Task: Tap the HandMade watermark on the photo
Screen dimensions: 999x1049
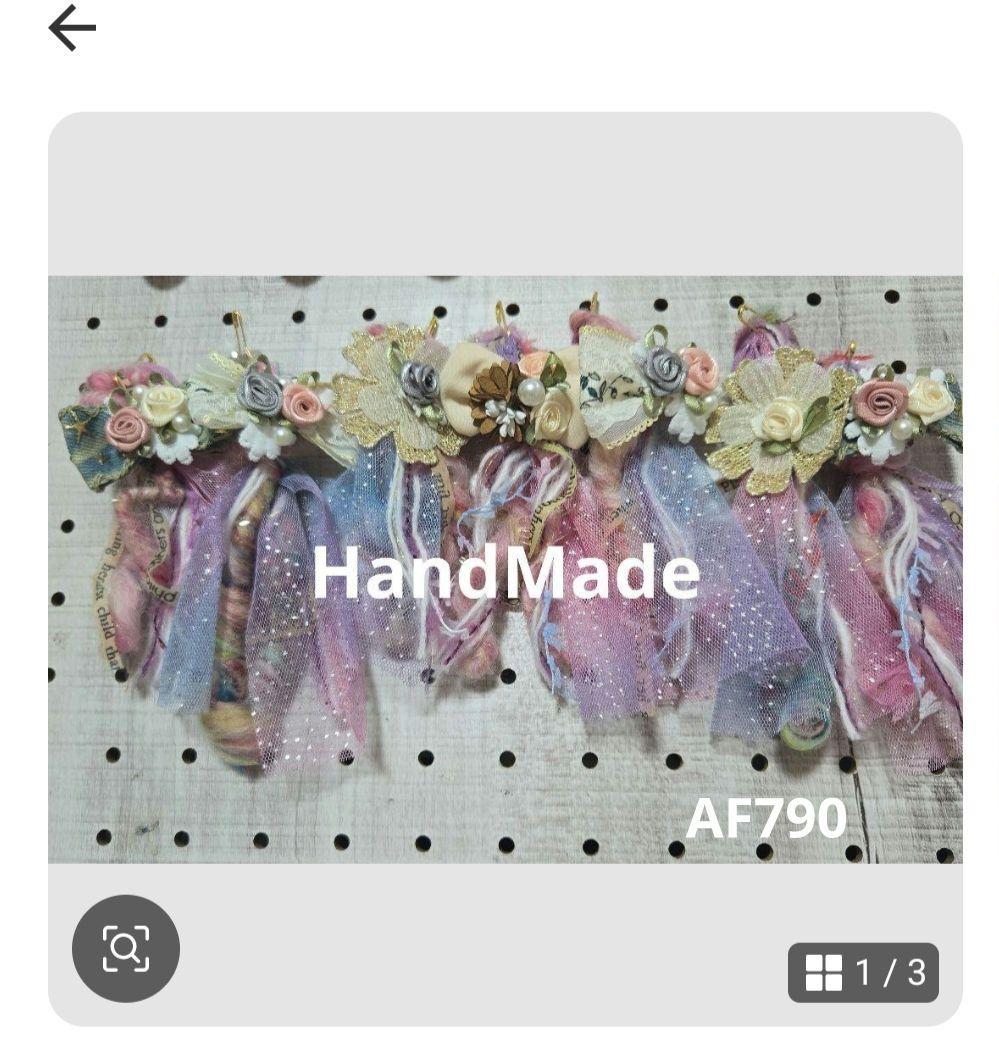Action: click(x=506, y=570)
